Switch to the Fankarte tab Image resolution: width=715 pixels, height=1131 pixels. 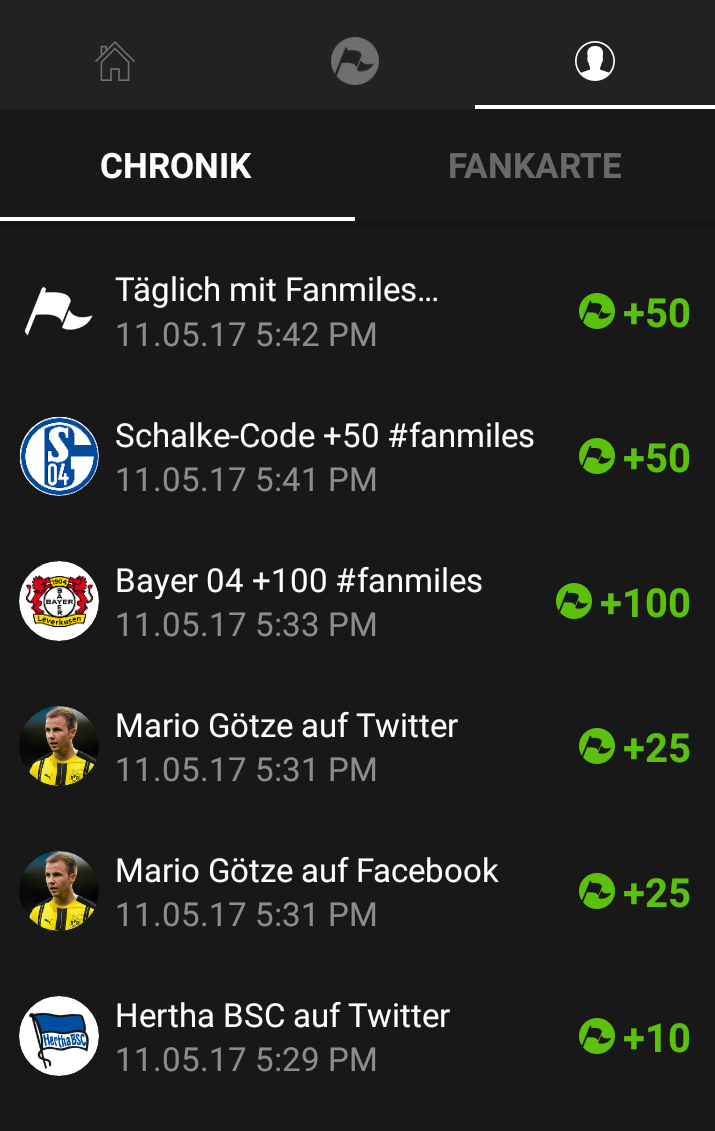pos(535,166)
